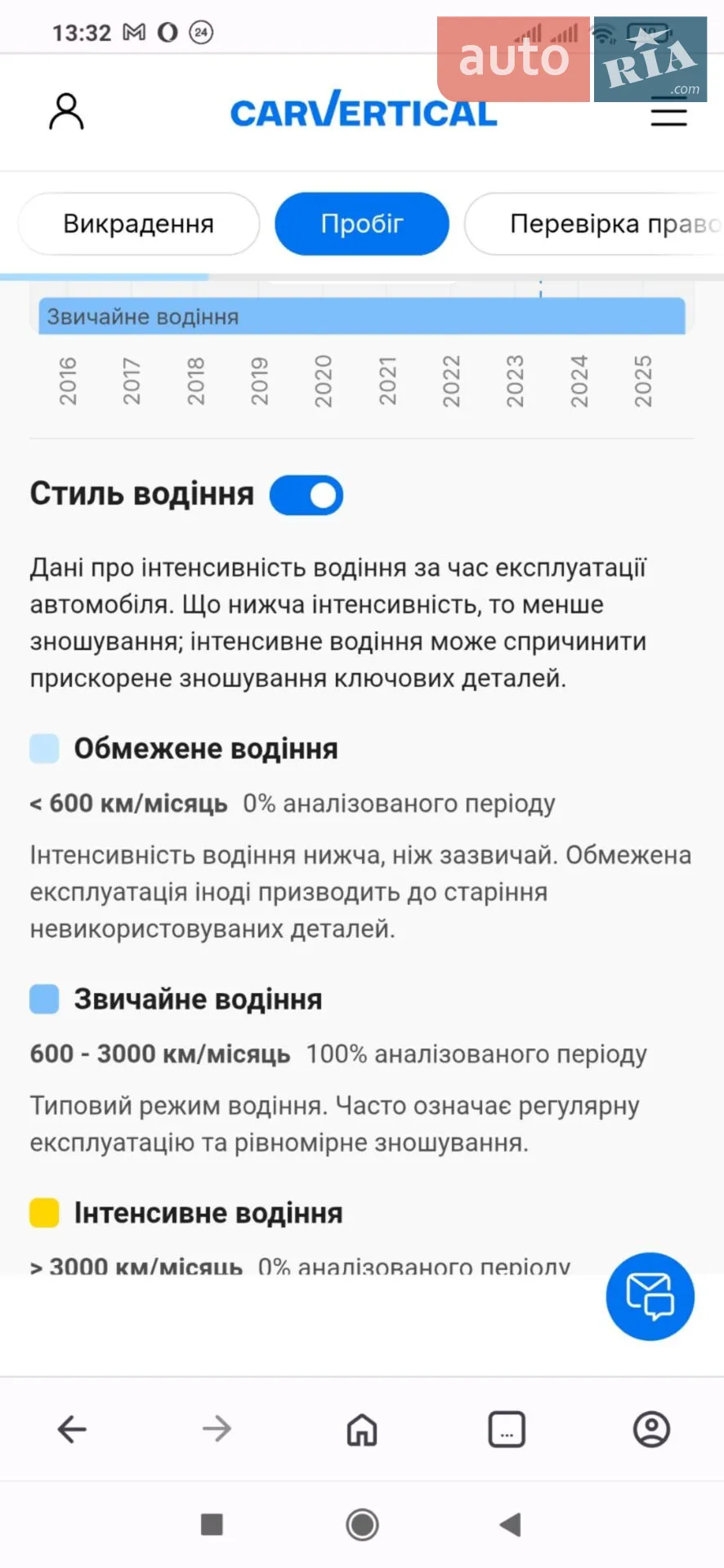Open the chat support floating button
The height and width of the screenshot is (1568, 724).
click(650, 1296)
